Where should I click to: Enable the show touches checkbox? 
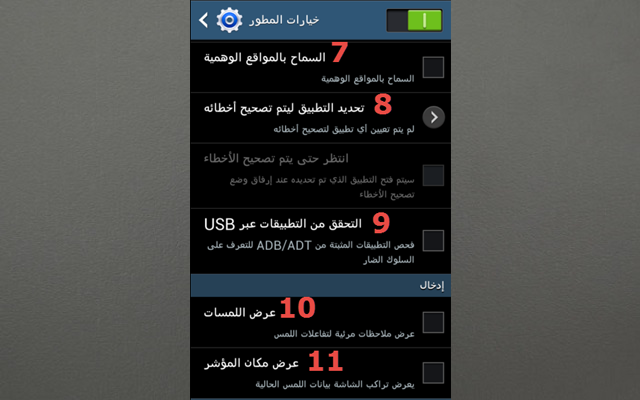(x=433, y=322)
